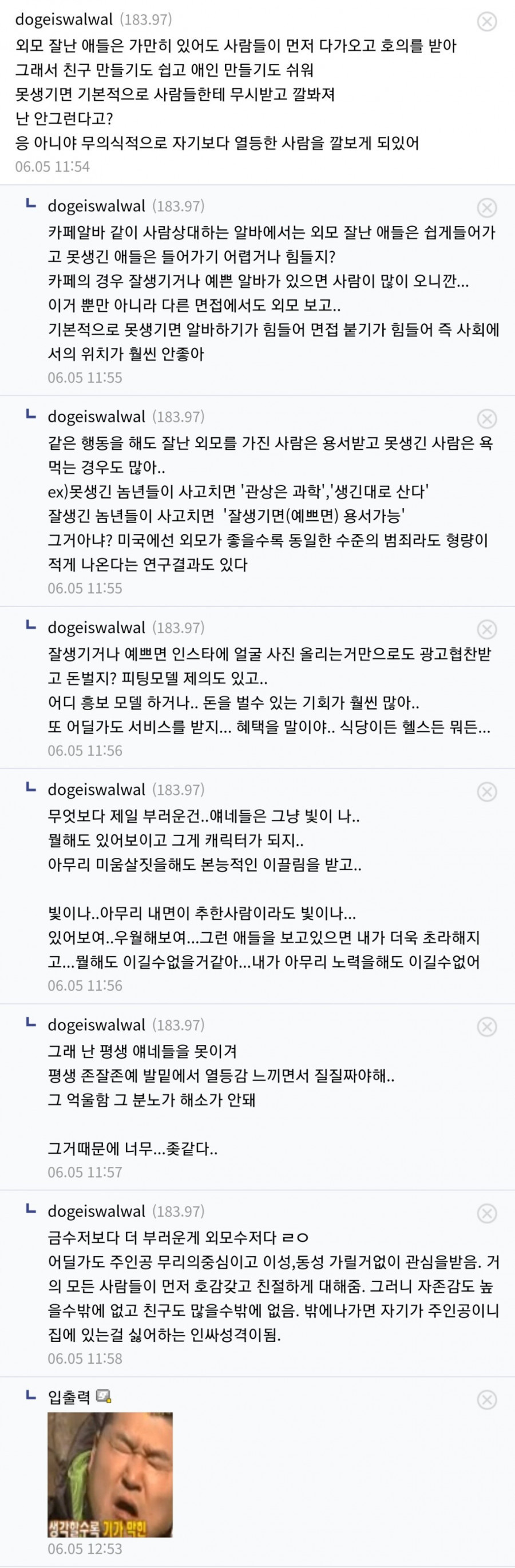Delete the reply starting with 같은 행동을 해도

click(x=486, y=419)
